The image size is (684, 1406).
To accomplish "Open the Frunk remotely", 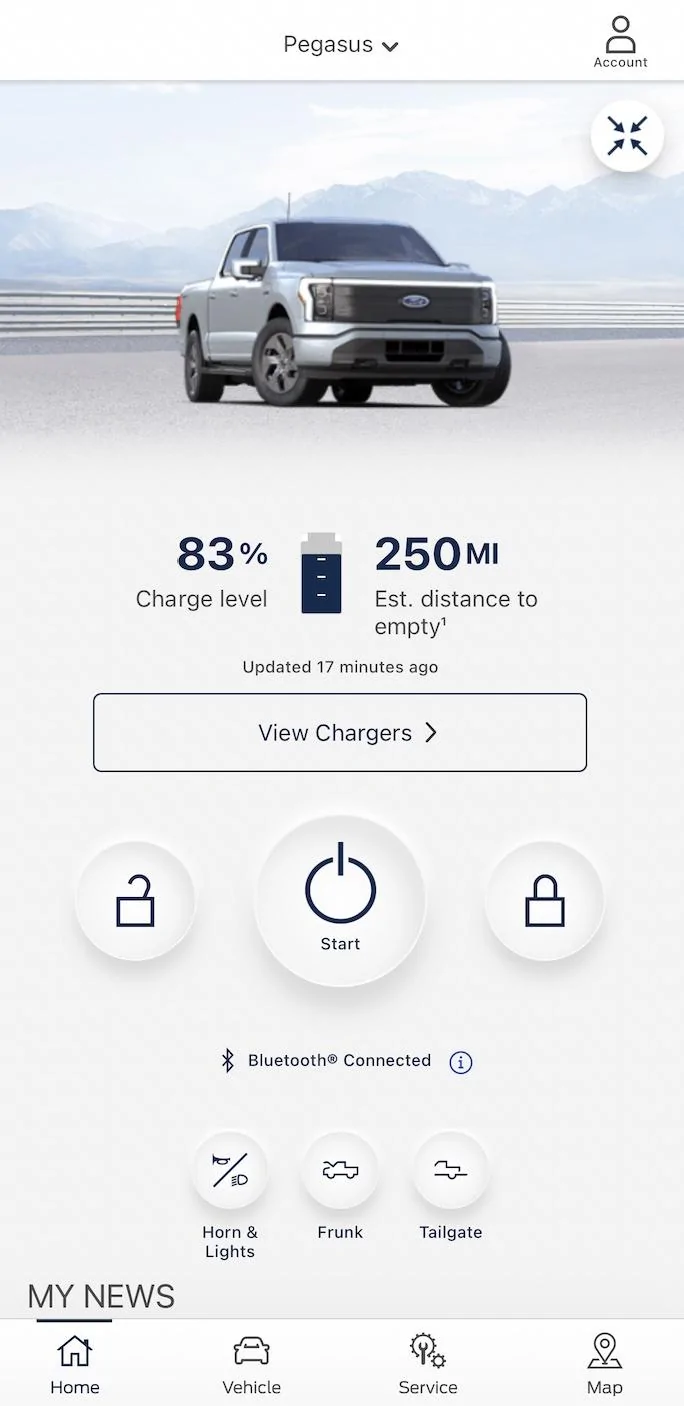I will tap(340, 1171).
